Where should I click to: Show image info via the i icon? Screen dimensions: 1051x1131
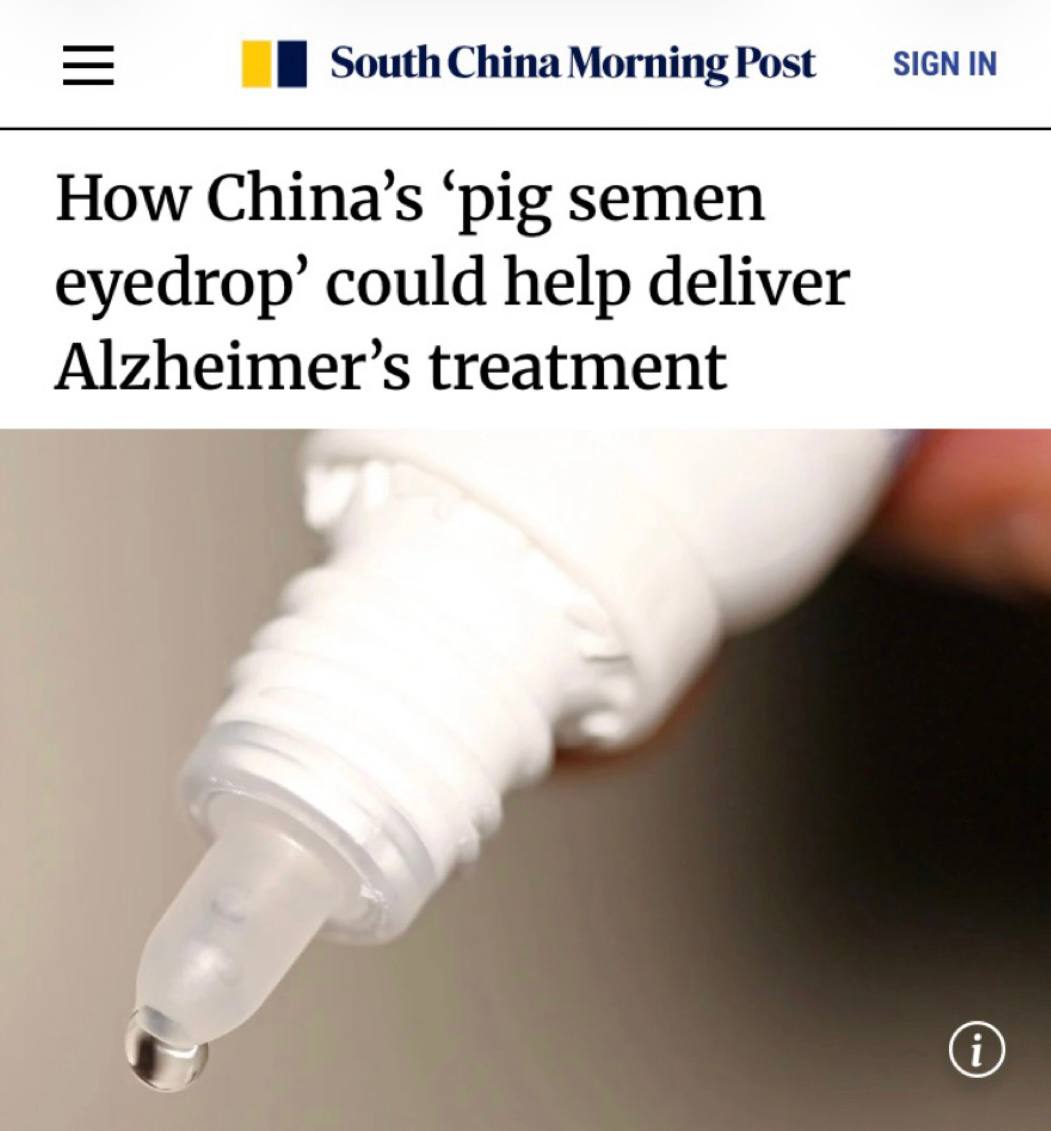pos(976,1050)
